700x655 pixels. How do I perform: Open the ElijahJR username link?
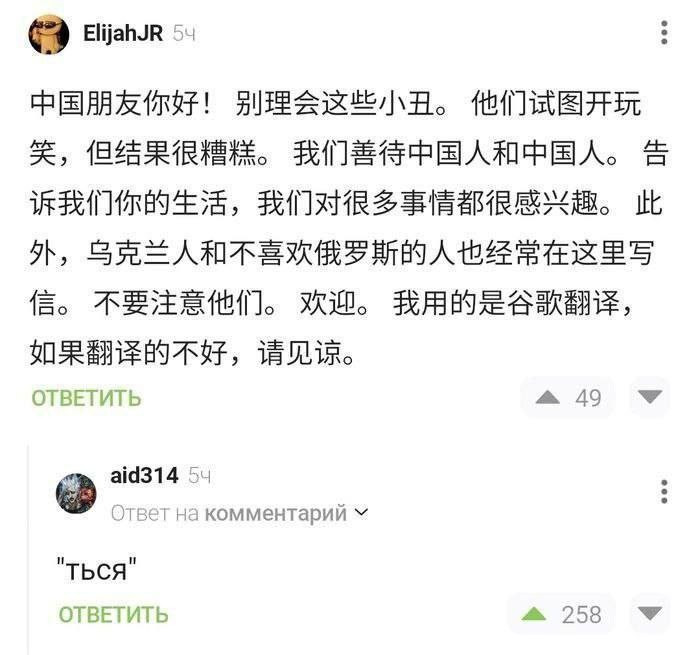(123, 33)
